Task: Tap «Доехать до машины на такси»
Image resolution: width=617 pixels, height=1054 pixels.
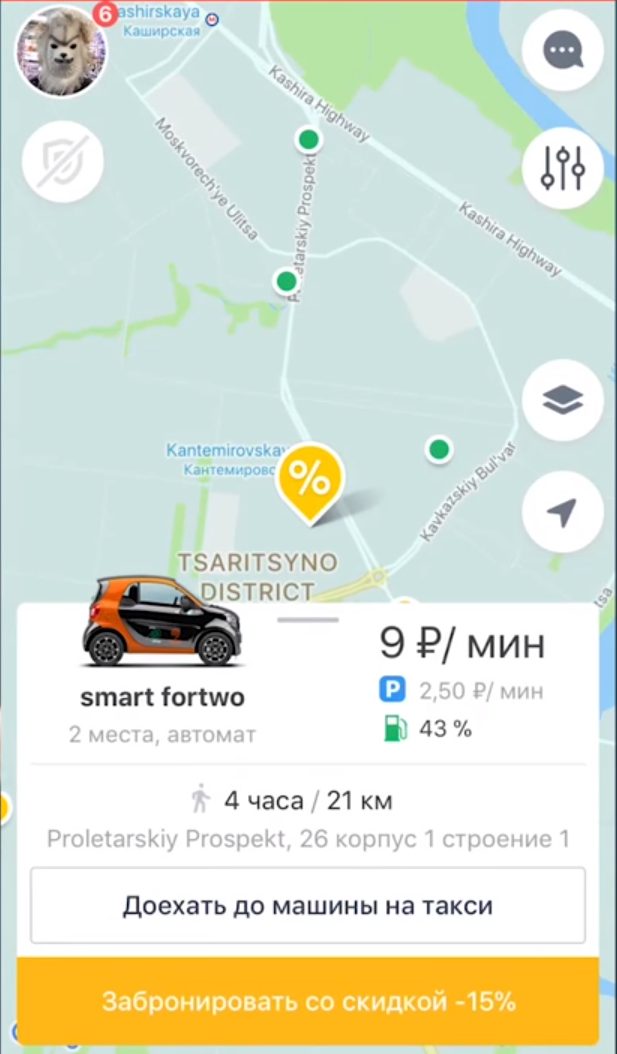Action: click(x=308, y=906)
